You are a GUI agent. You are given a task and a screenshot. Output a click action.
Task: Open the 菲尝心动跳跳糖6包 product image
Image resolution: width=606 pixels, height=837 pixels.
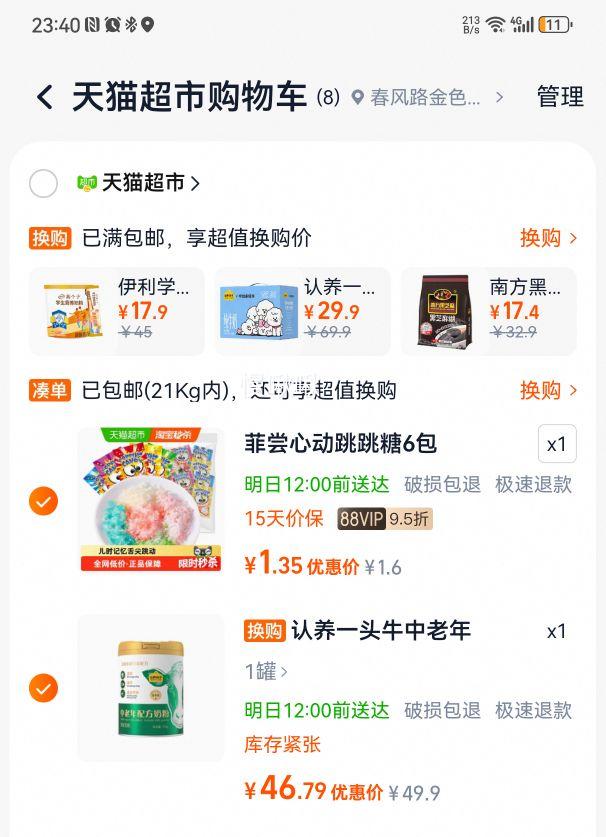tap(151, 501)
